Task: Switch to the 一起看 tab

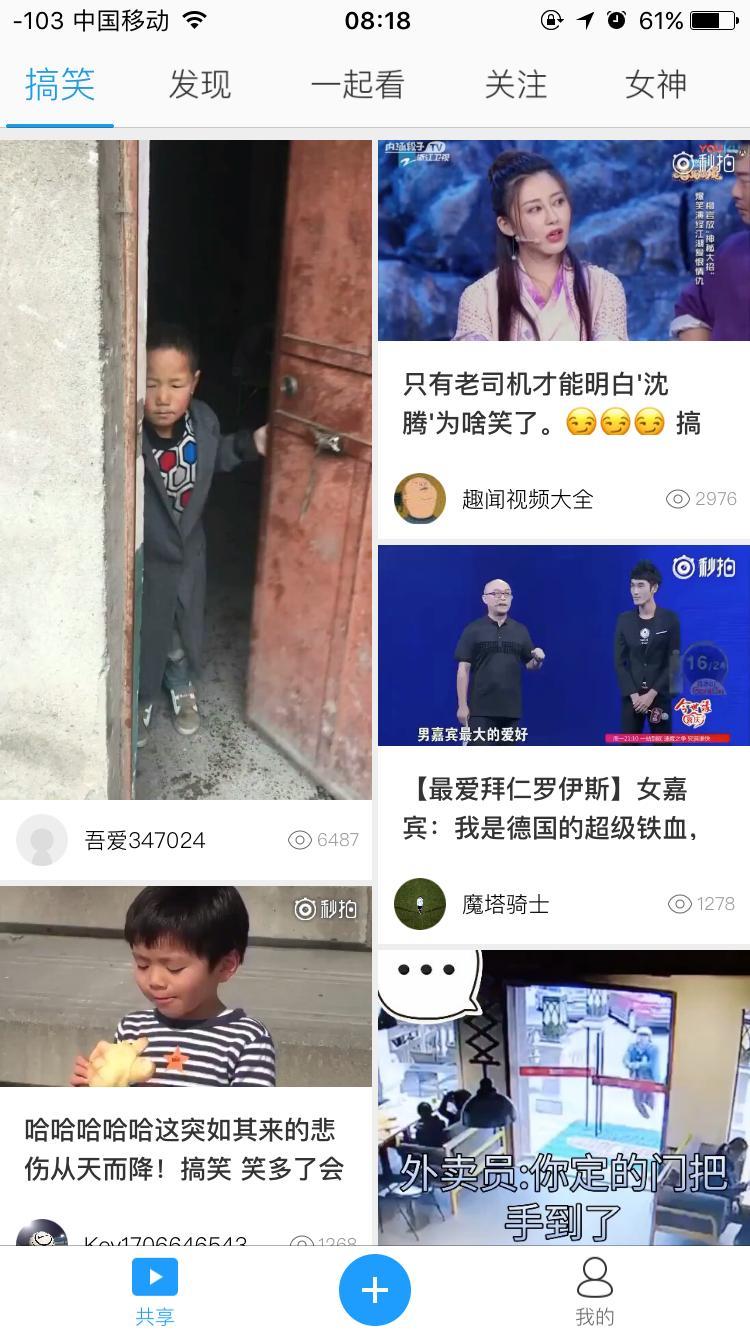Action: [357, 85]
